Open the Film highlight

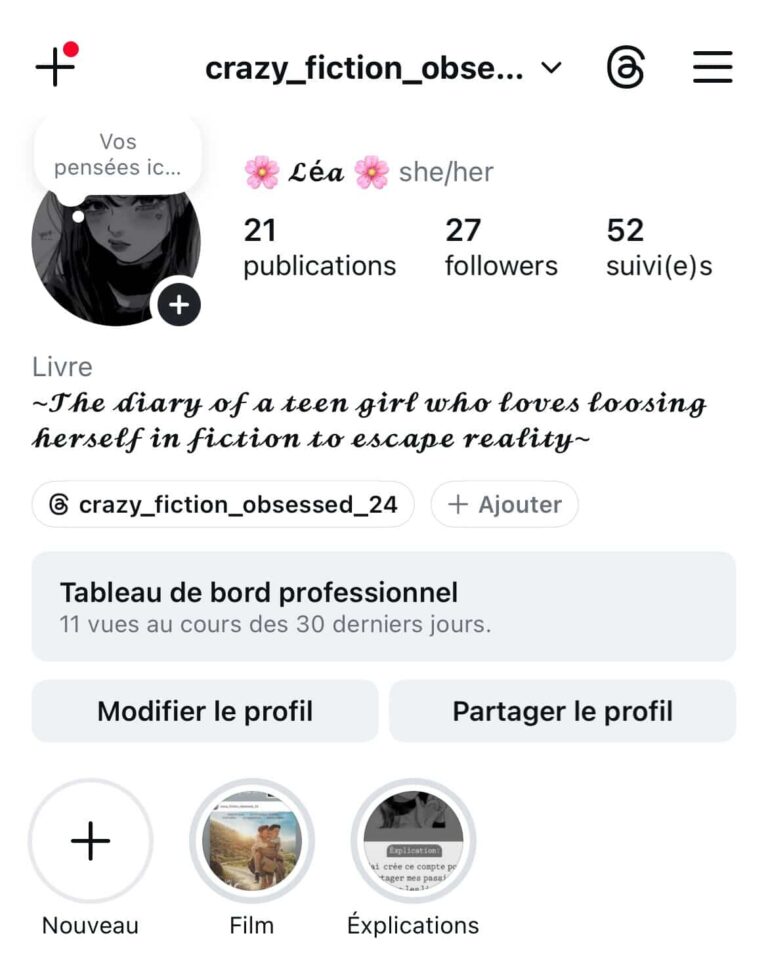pyautogui.click(x=252, y=842)
